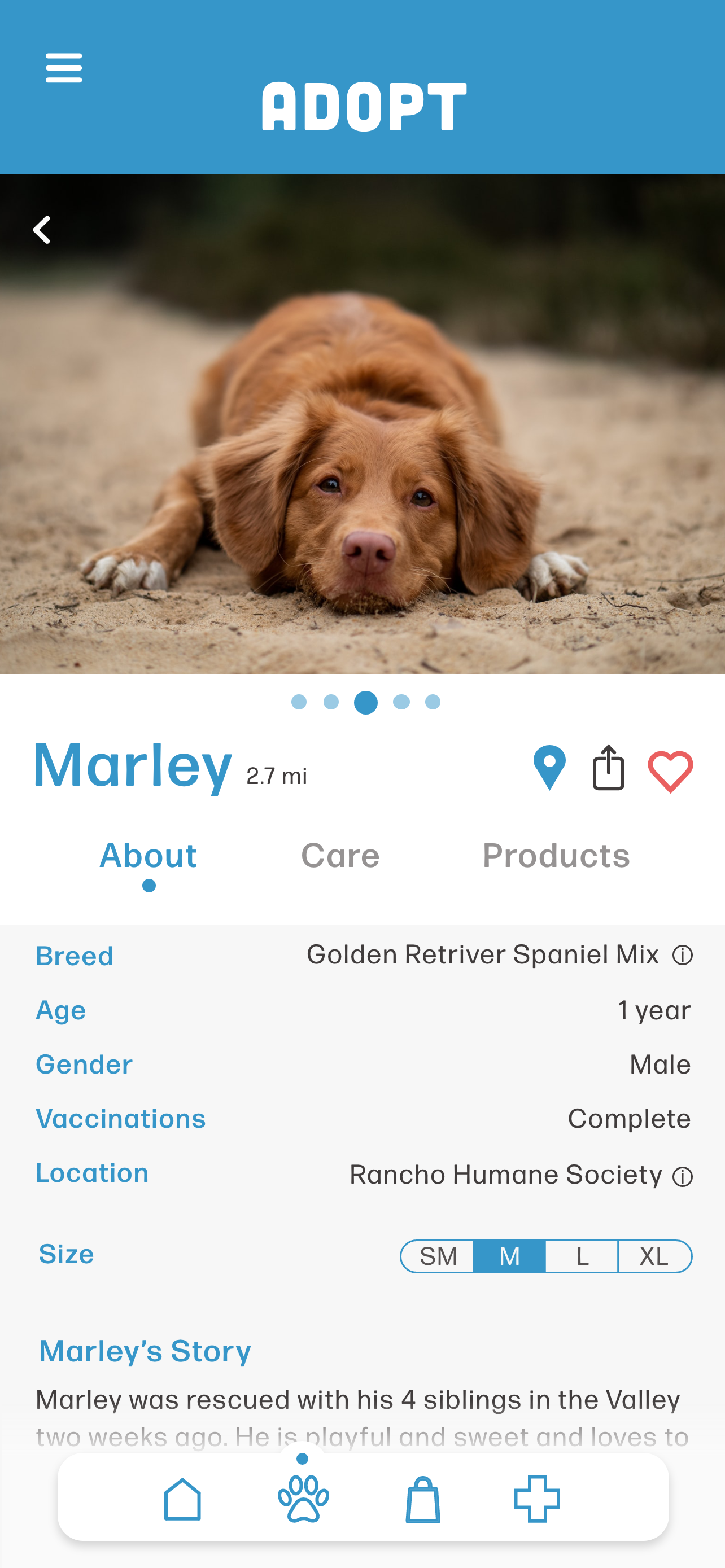Select the About tab
725x1568 pixels.
149,855
